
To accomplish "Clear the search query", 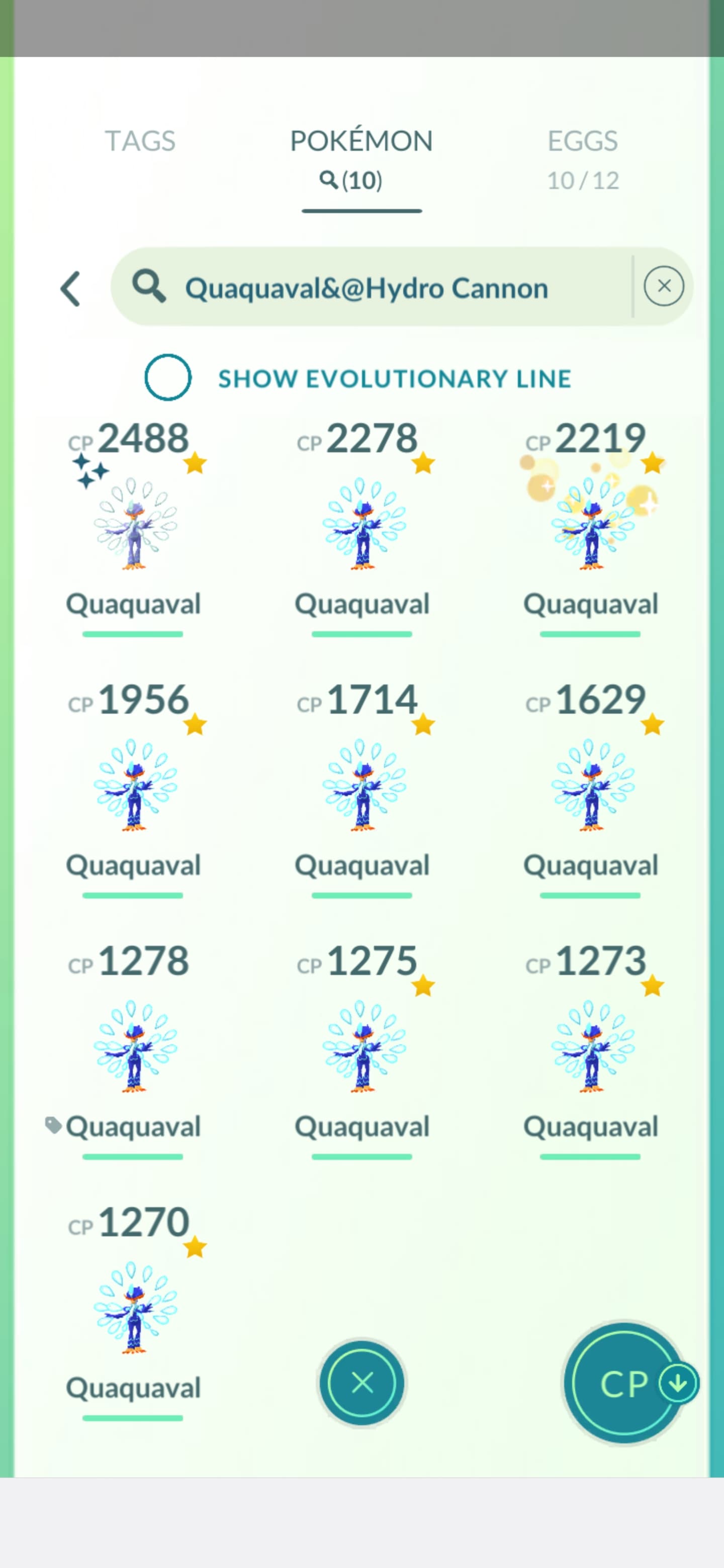I will pyautogui.click(x=664, y=286).
